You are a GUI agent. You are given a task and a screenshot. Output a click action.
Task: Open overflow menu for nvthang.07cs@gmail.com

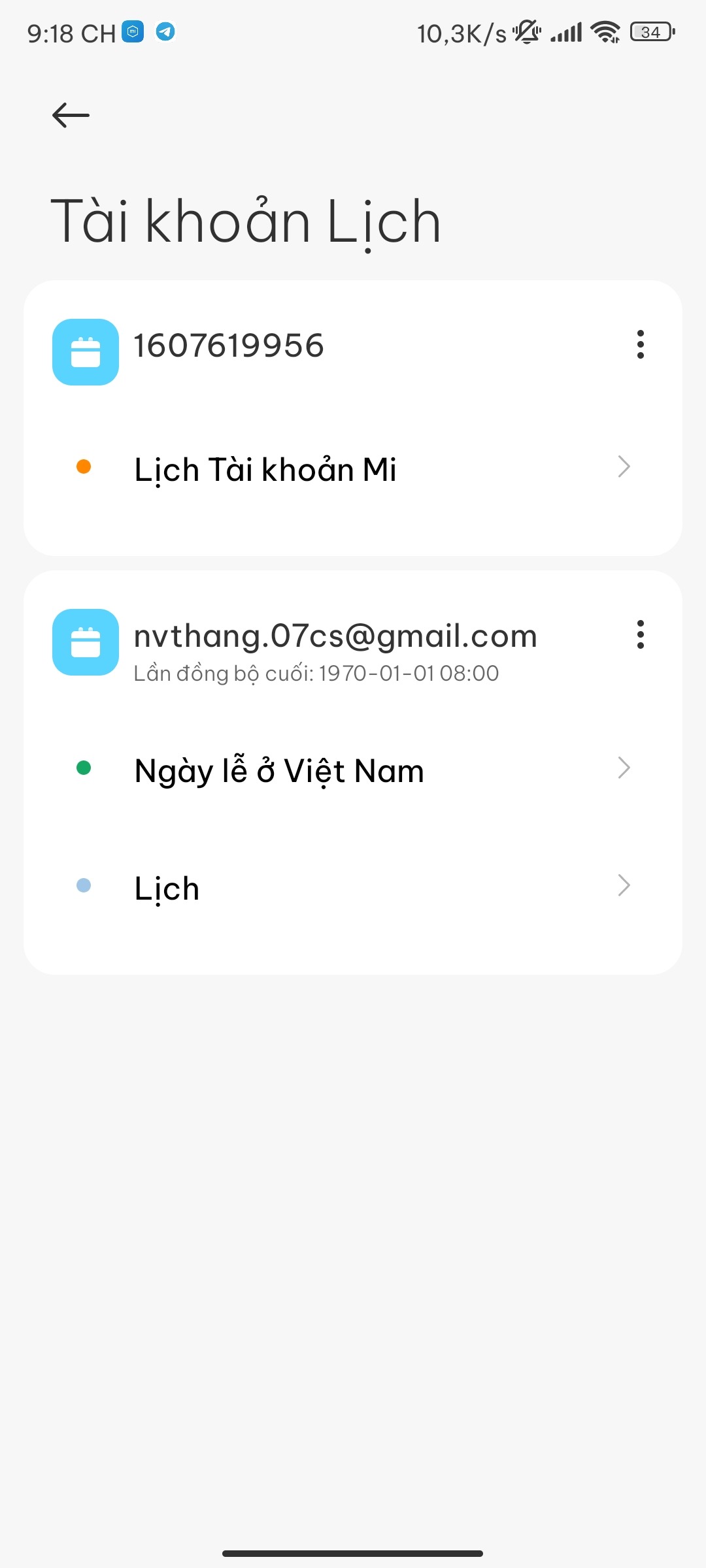[640, 634]
